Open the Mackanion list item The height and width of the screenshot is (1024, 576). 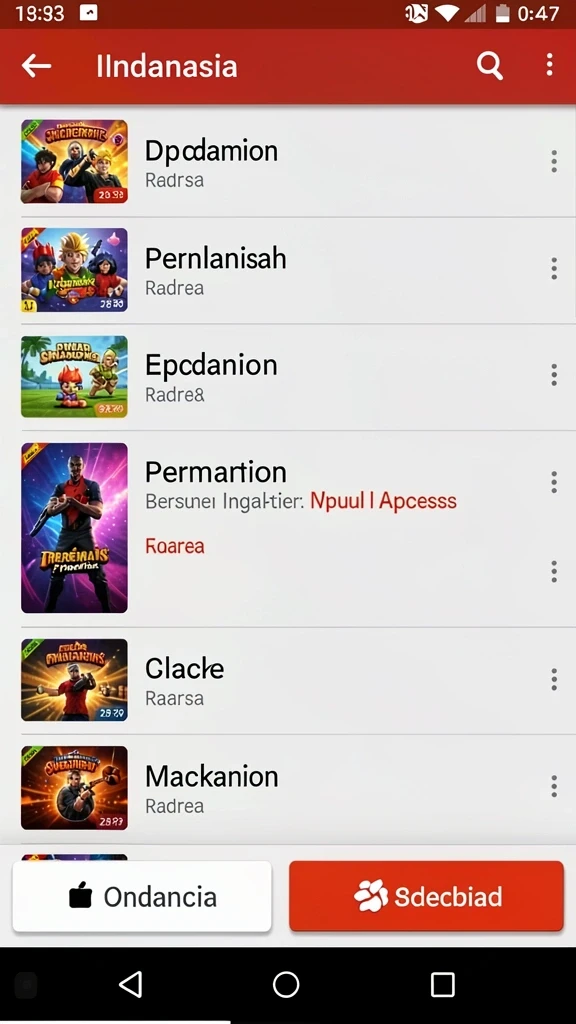(x=288, y=788)
